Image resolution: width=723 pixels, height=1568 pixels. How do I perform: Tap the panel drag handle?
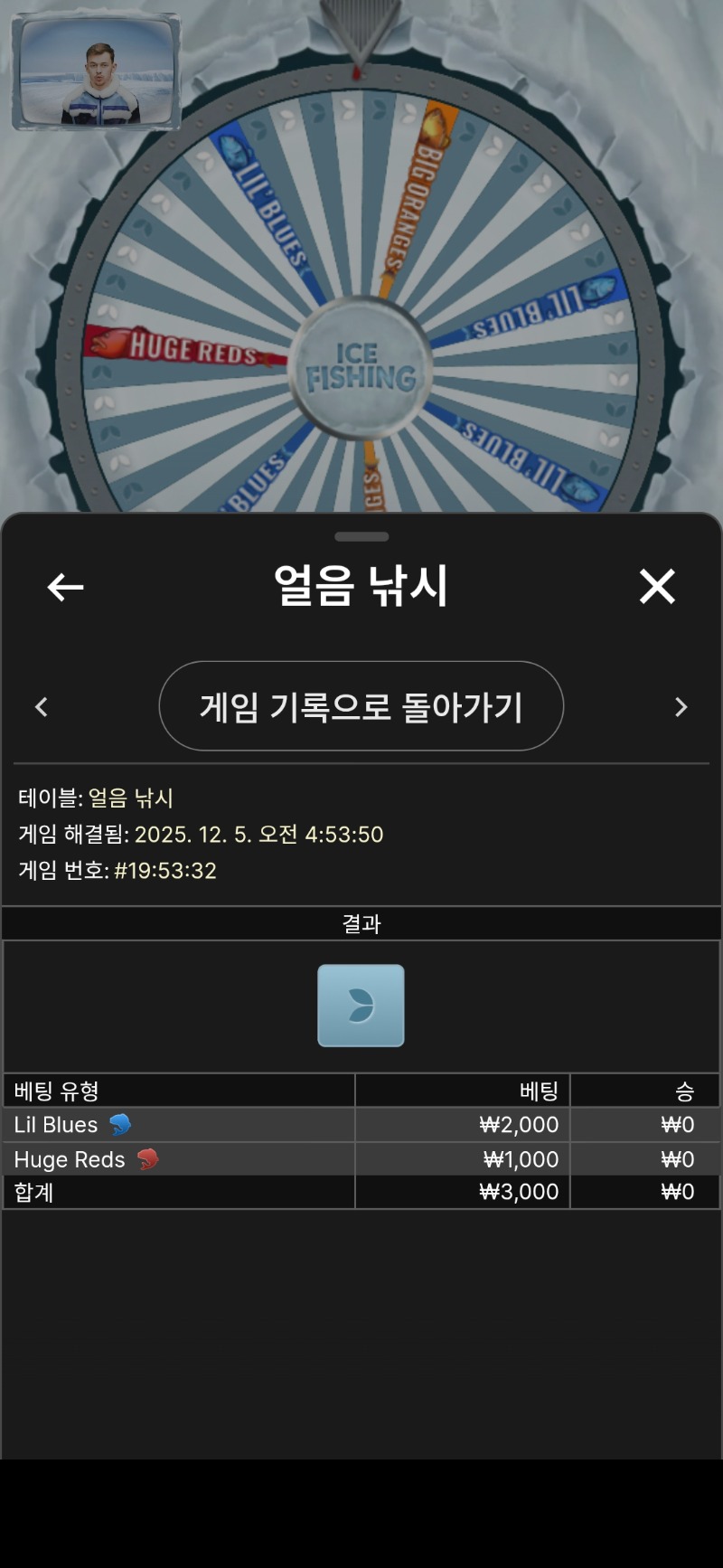tap(361, 536)
